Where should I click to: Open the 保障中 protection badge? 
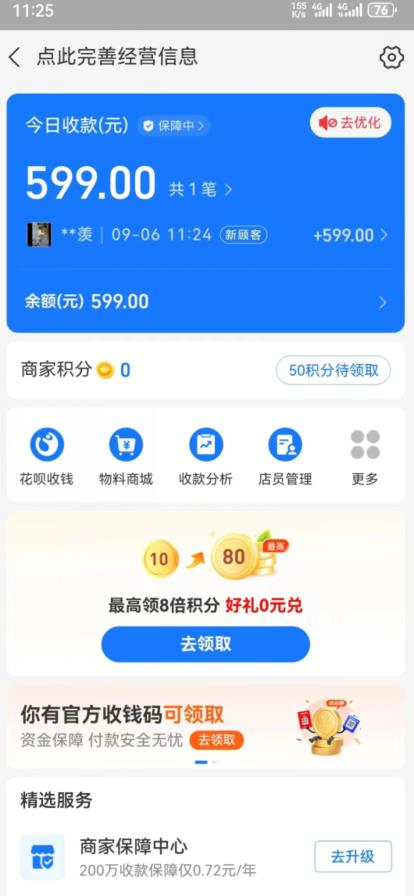pos(174,126)
